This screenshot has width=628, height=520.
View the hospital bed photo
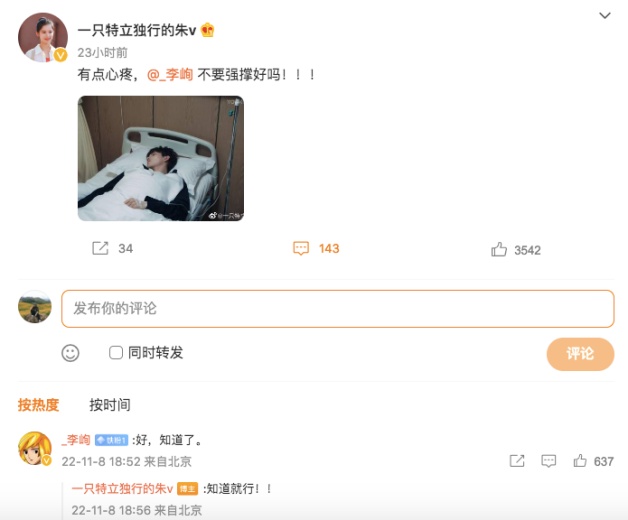[x=161, y=158]
